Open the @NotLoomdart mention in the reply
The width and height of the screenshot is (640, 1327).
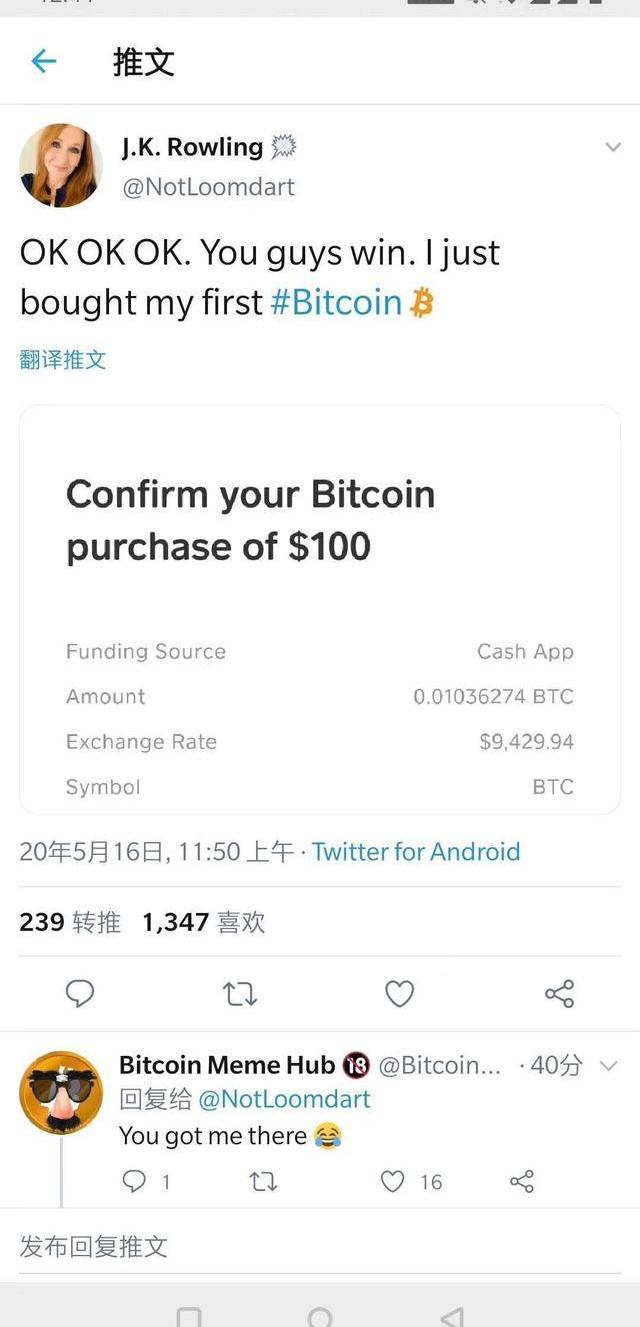coord(284,1099)
